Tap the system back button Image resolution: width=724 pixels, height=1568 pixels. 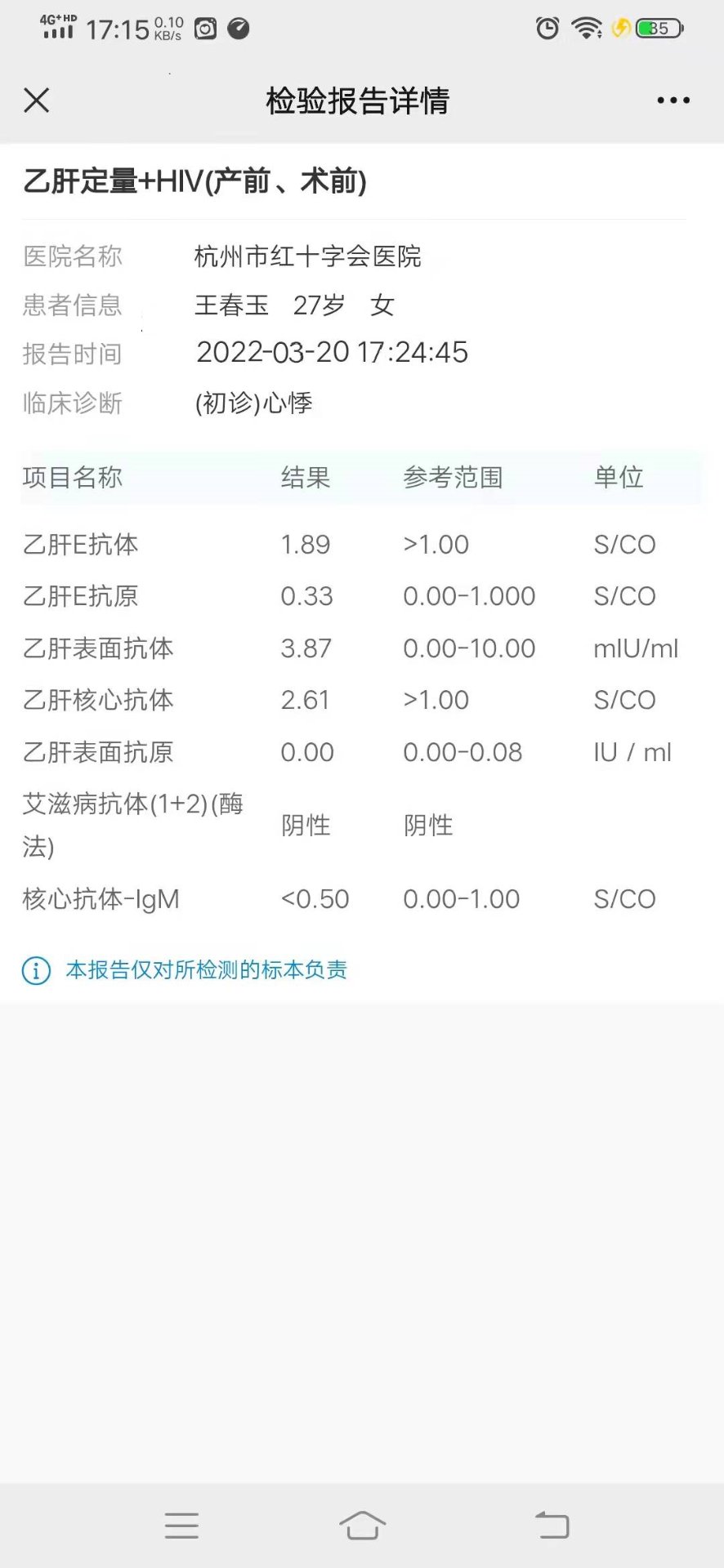[x=552, y=1525]
